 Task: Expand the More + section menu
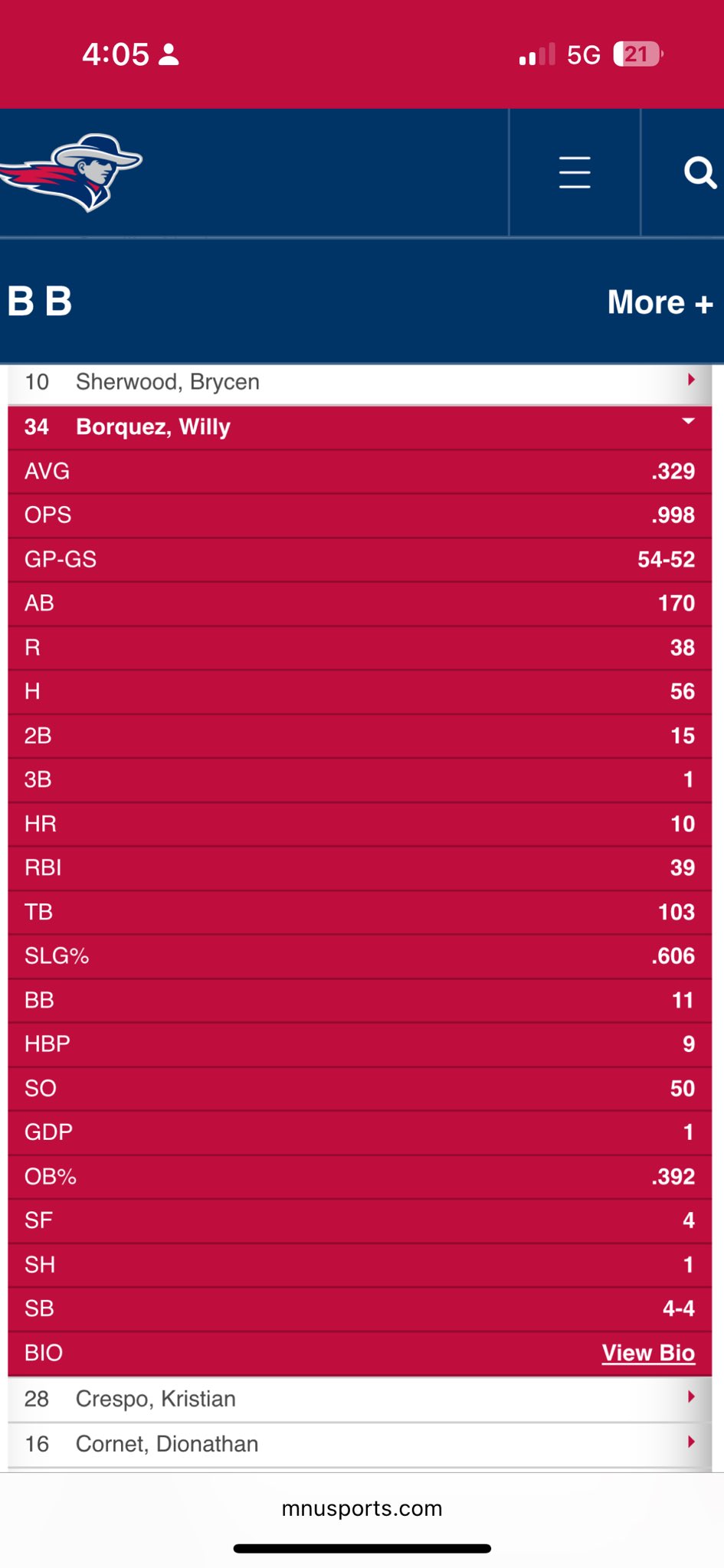pos(660,302)
